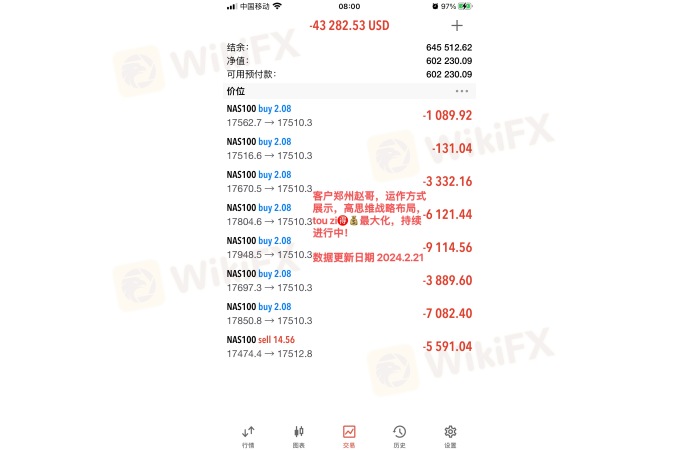This screenshot has width=700, height=450.
Task: Switch to the 行情 tab
Action: [x=248, y=434]
